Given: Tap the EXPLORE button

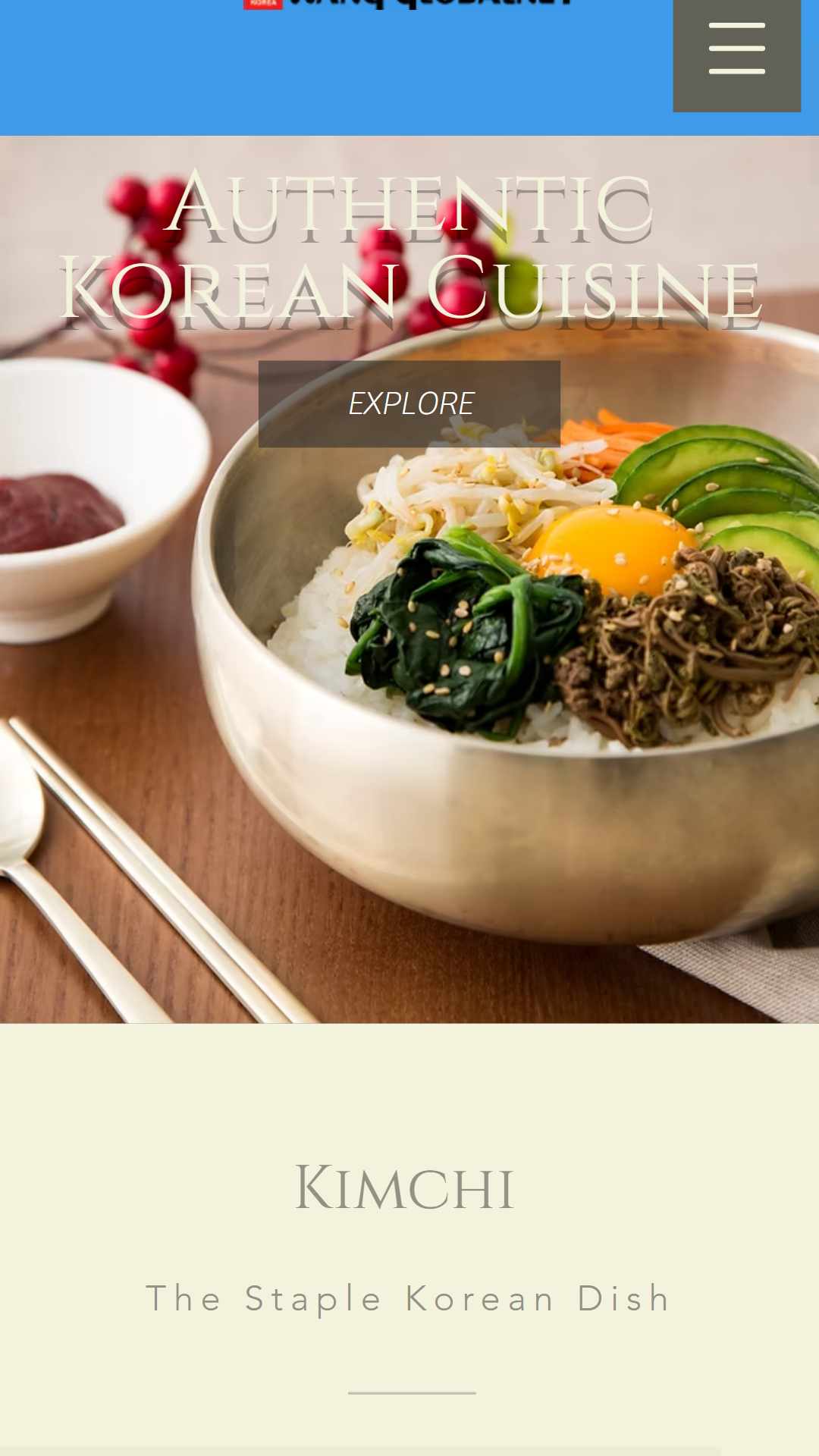Looking at the screenshot, I should [409, 403].
